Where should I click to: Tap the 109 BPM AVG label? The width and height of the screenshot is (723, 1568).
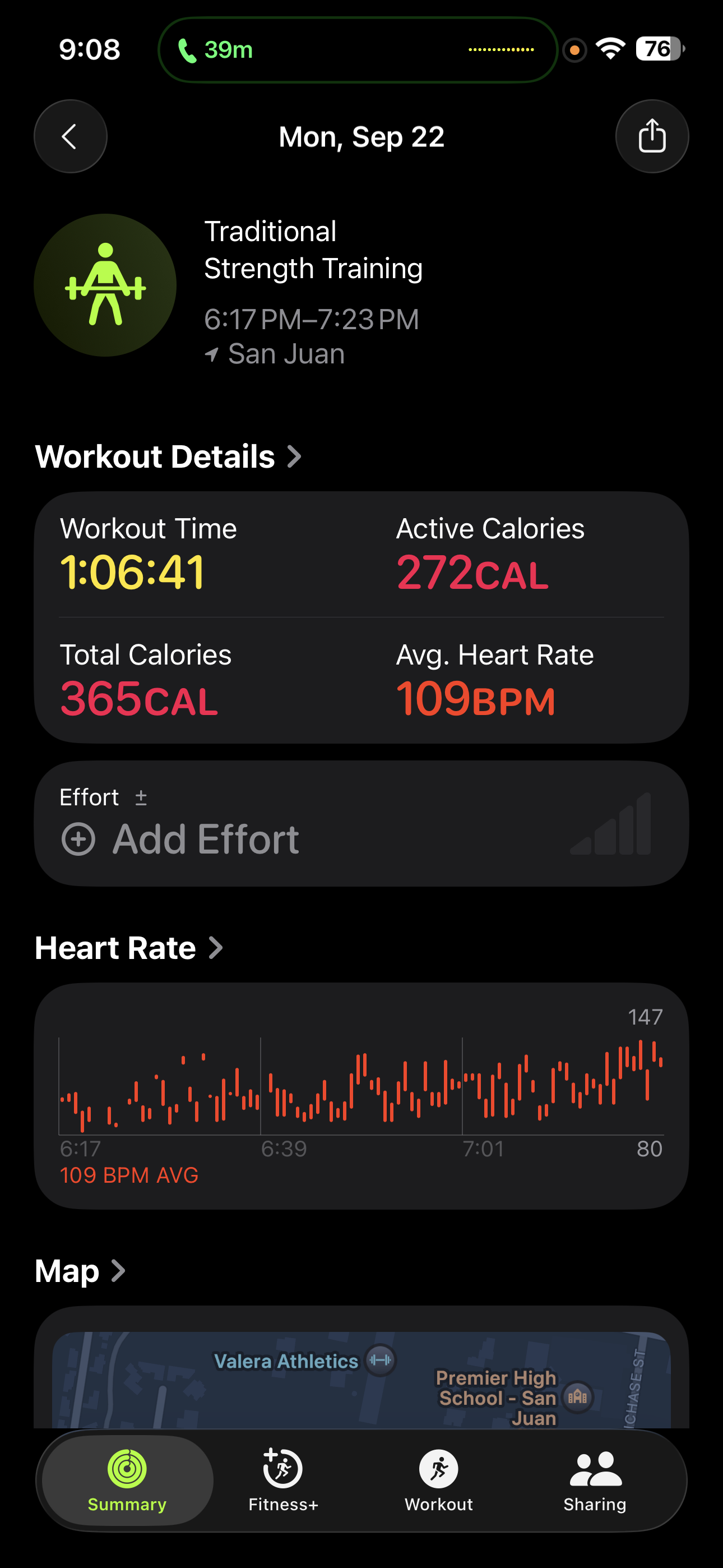pyautogui.click(x=129, y=1175)
